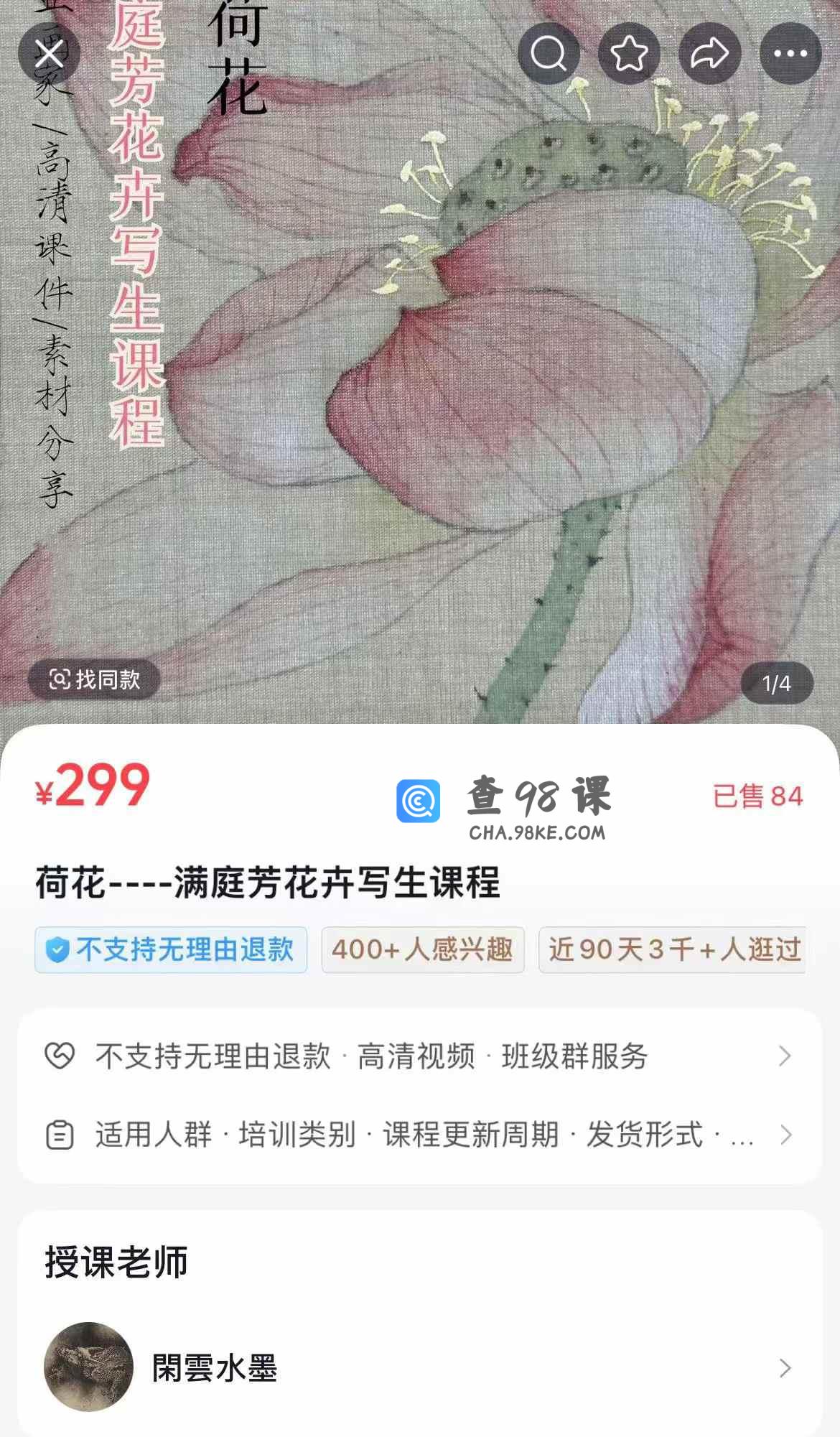Open the 适用人群 course specifications row

419,1135
